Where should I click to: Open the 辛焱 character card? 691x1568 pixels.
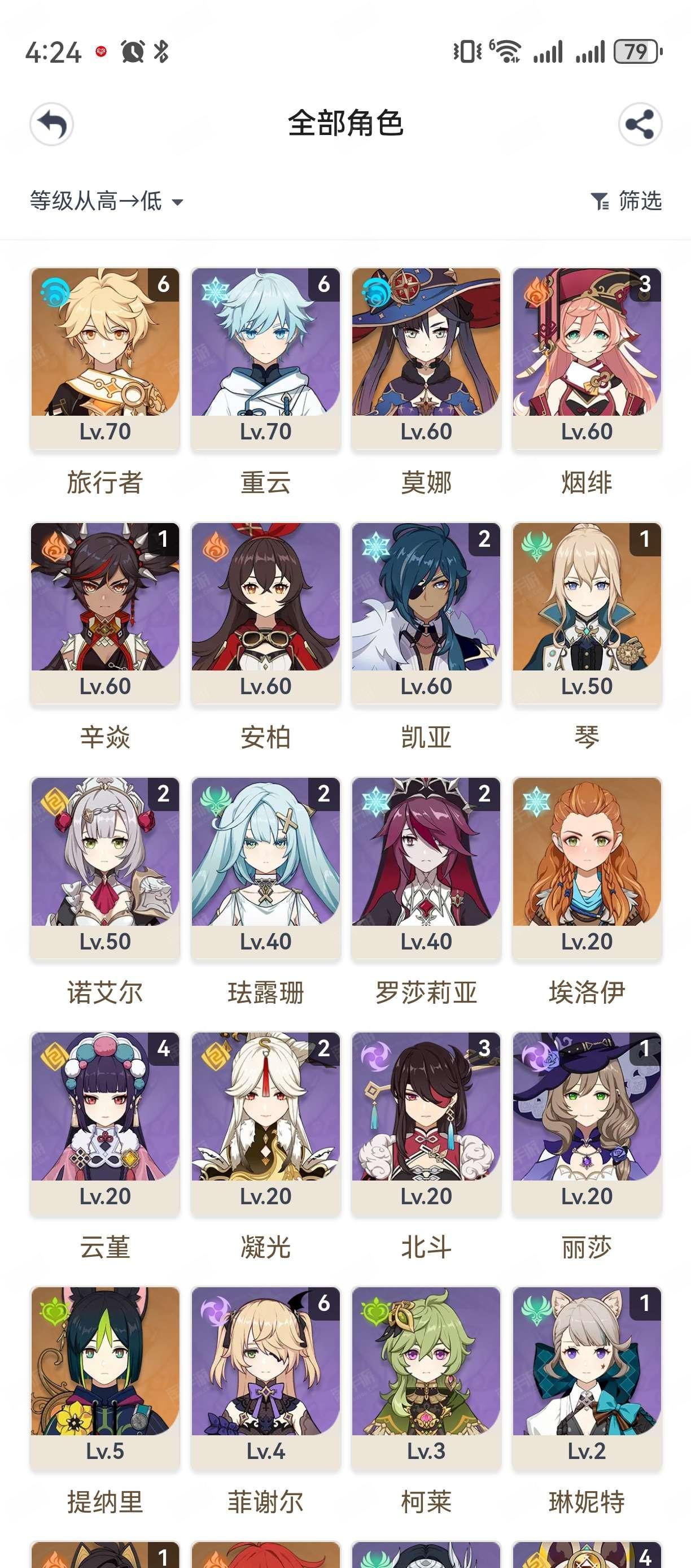tap(105, 613)
